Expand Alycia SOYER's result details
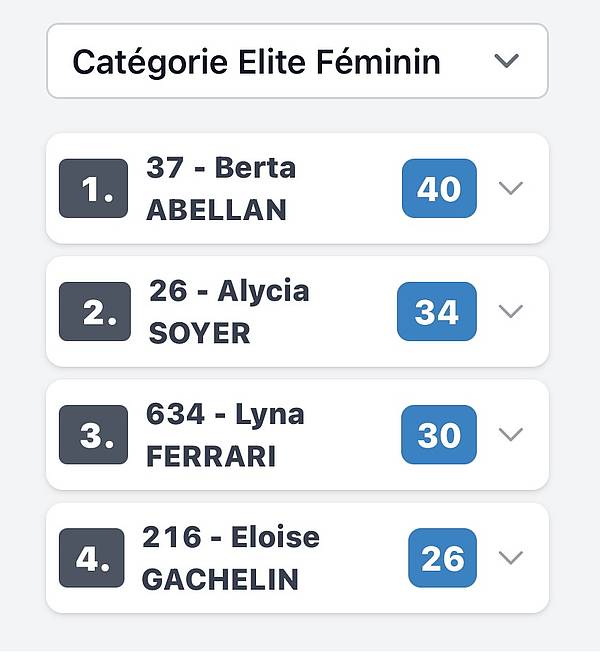Image resolution: width=600 pixels, height=657 pixels. tap(510, 312)
